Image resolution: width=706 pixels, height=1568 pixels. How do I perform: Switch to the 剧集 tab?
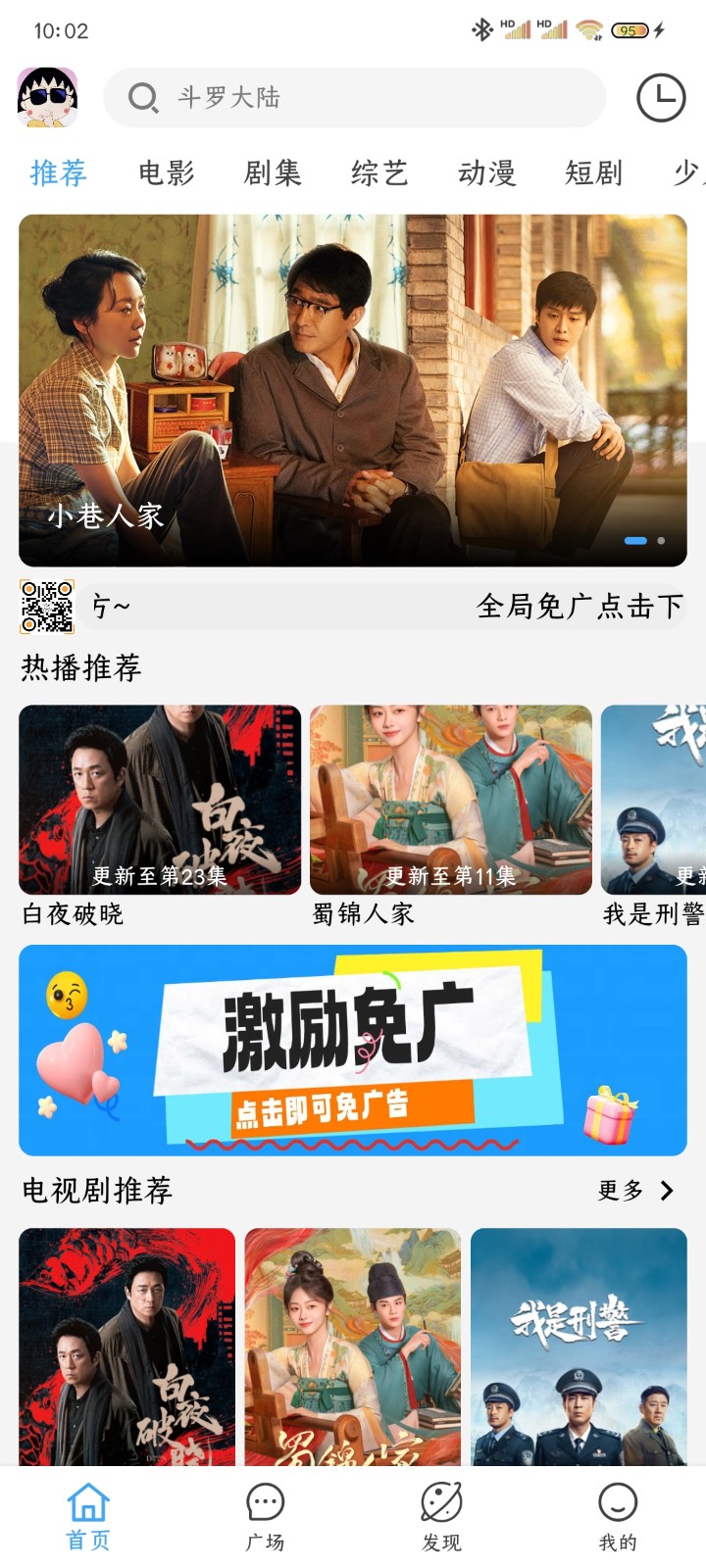click(273, 173)
